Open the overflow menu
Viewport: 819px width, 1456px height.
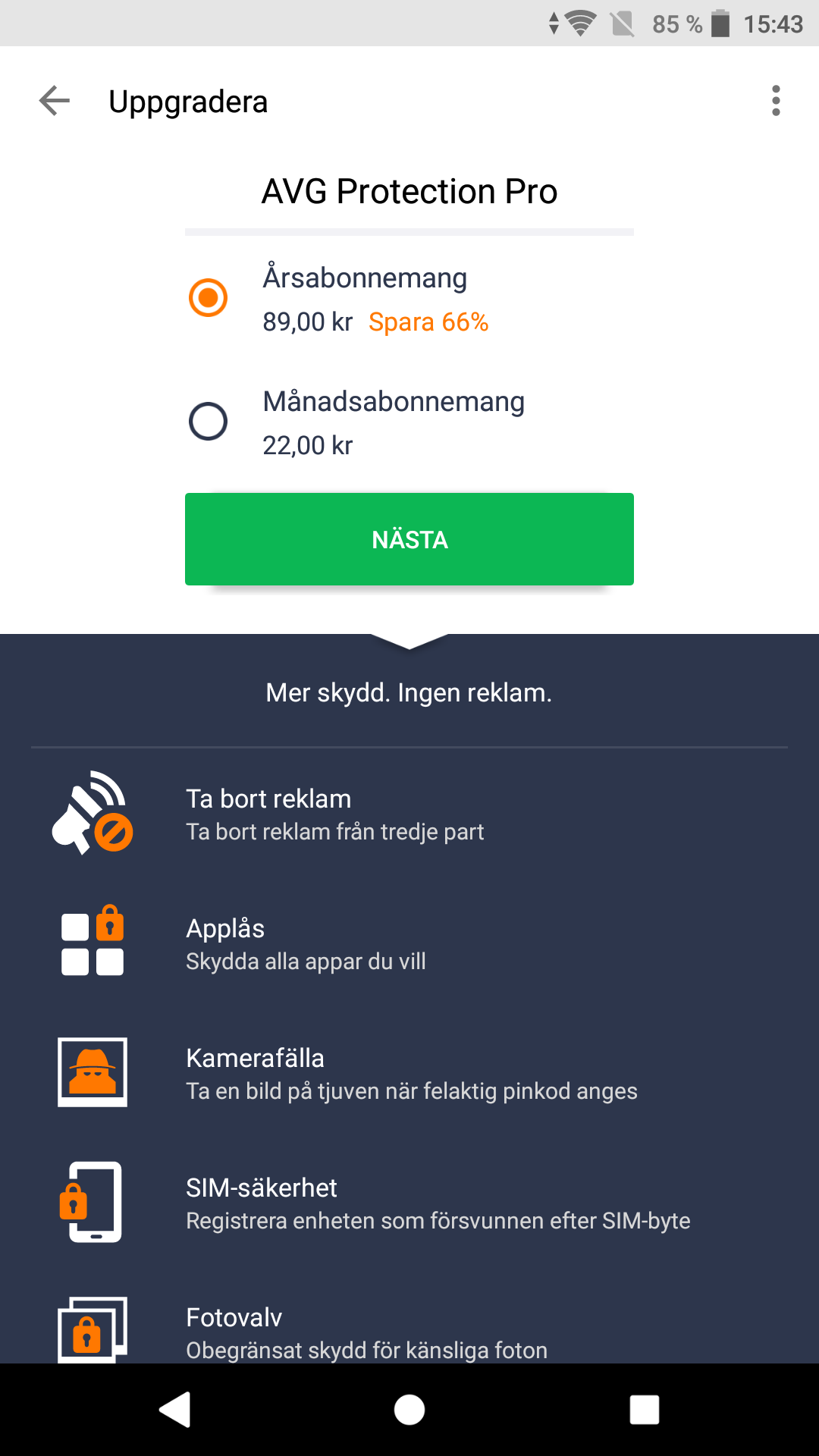(775, 101)
